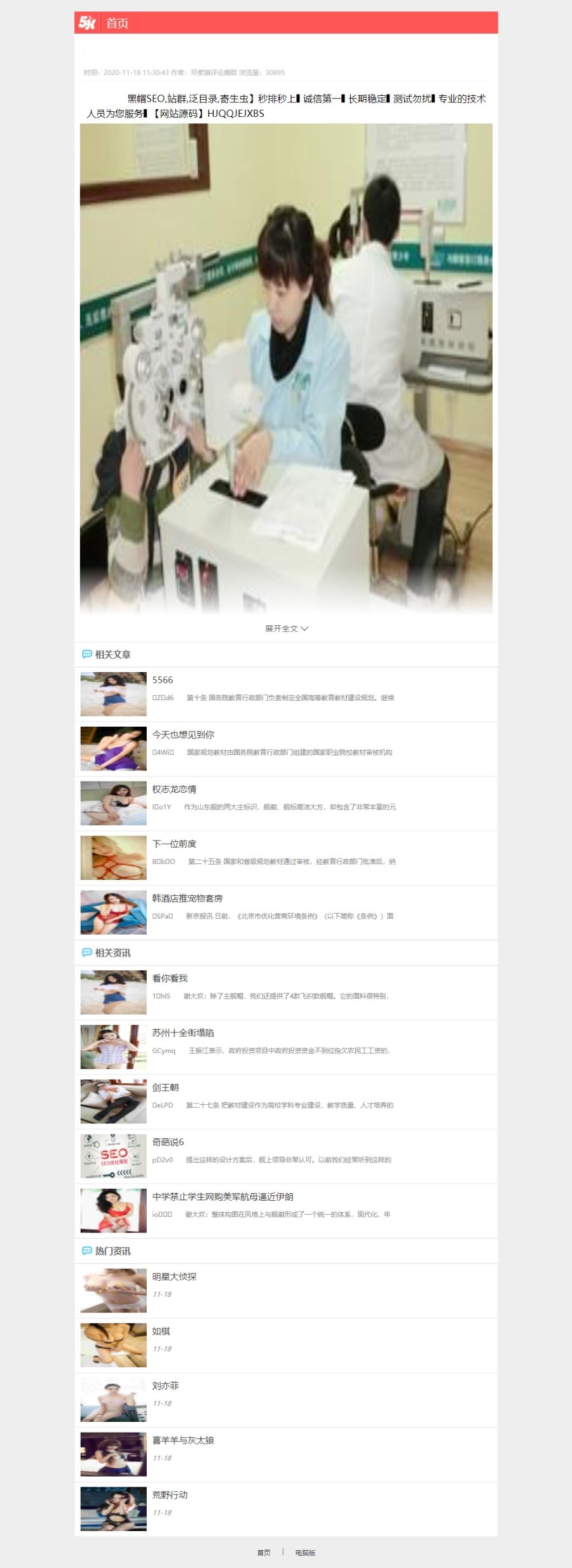
Task: Open the 首页 link in the header
Action: [x=117, y=24]
